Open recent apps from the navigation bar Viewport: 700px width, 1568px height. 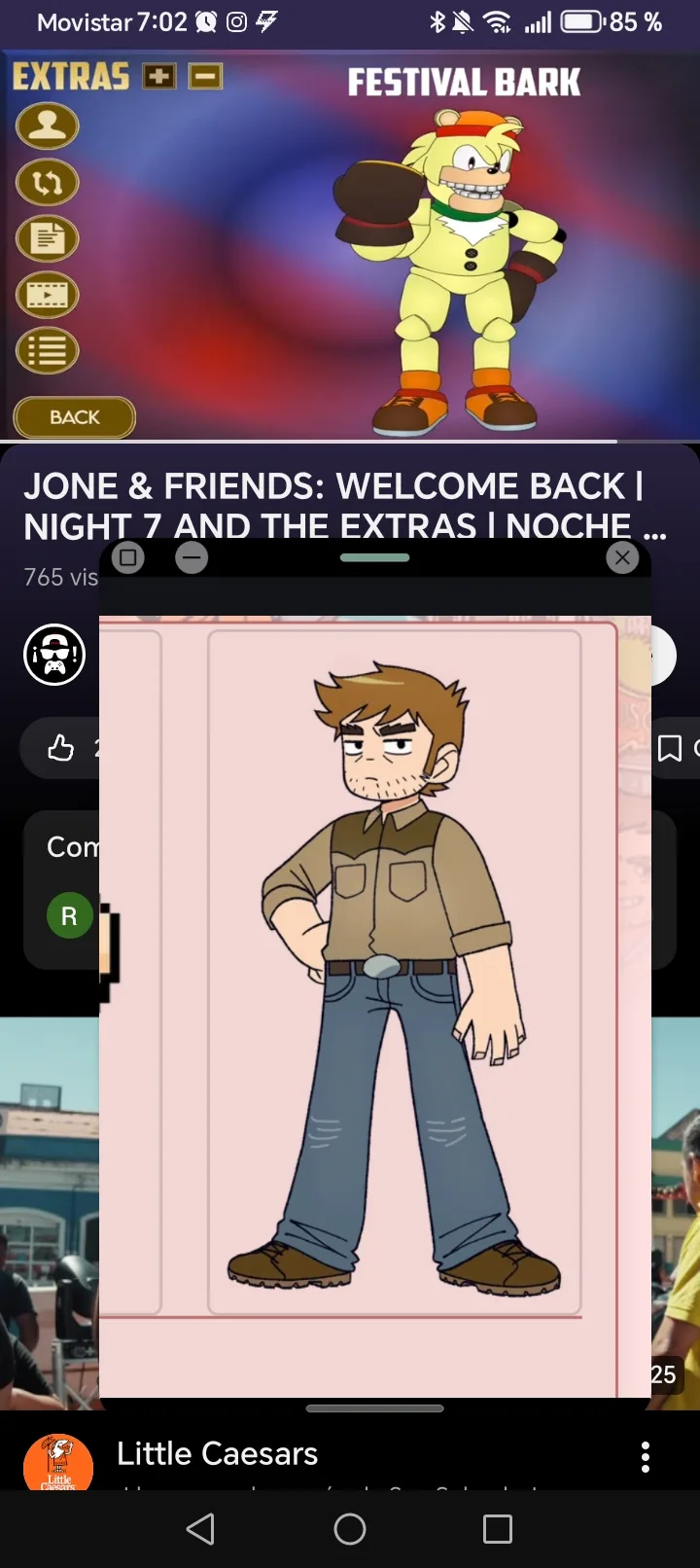pyautogui.click(x=497, y=1529)
